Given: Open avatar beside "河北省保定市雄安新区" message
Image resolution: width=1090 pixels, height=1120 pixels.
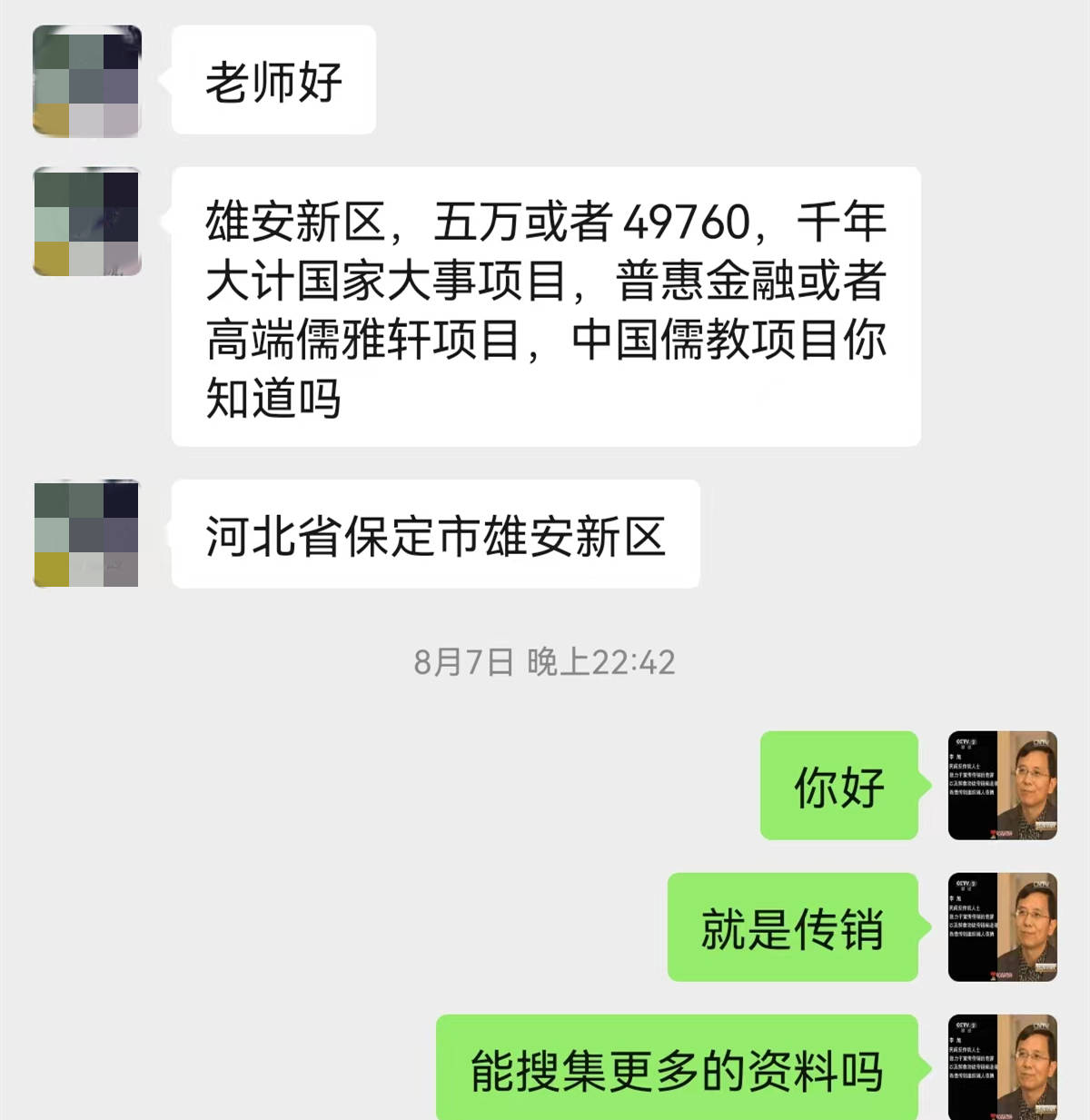Looking at the screenshot, I should [x=86, y=534].
